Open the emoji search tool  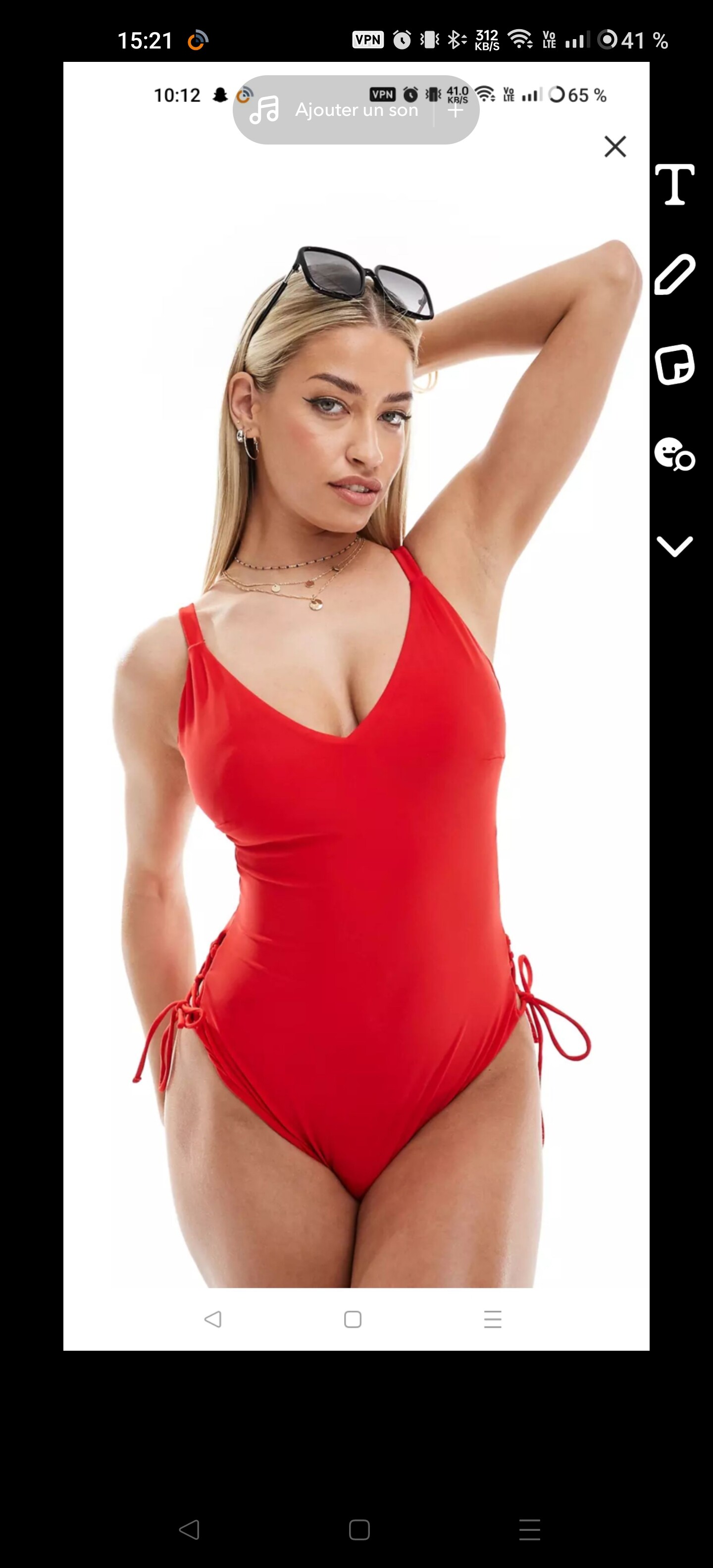click(675, 454)
